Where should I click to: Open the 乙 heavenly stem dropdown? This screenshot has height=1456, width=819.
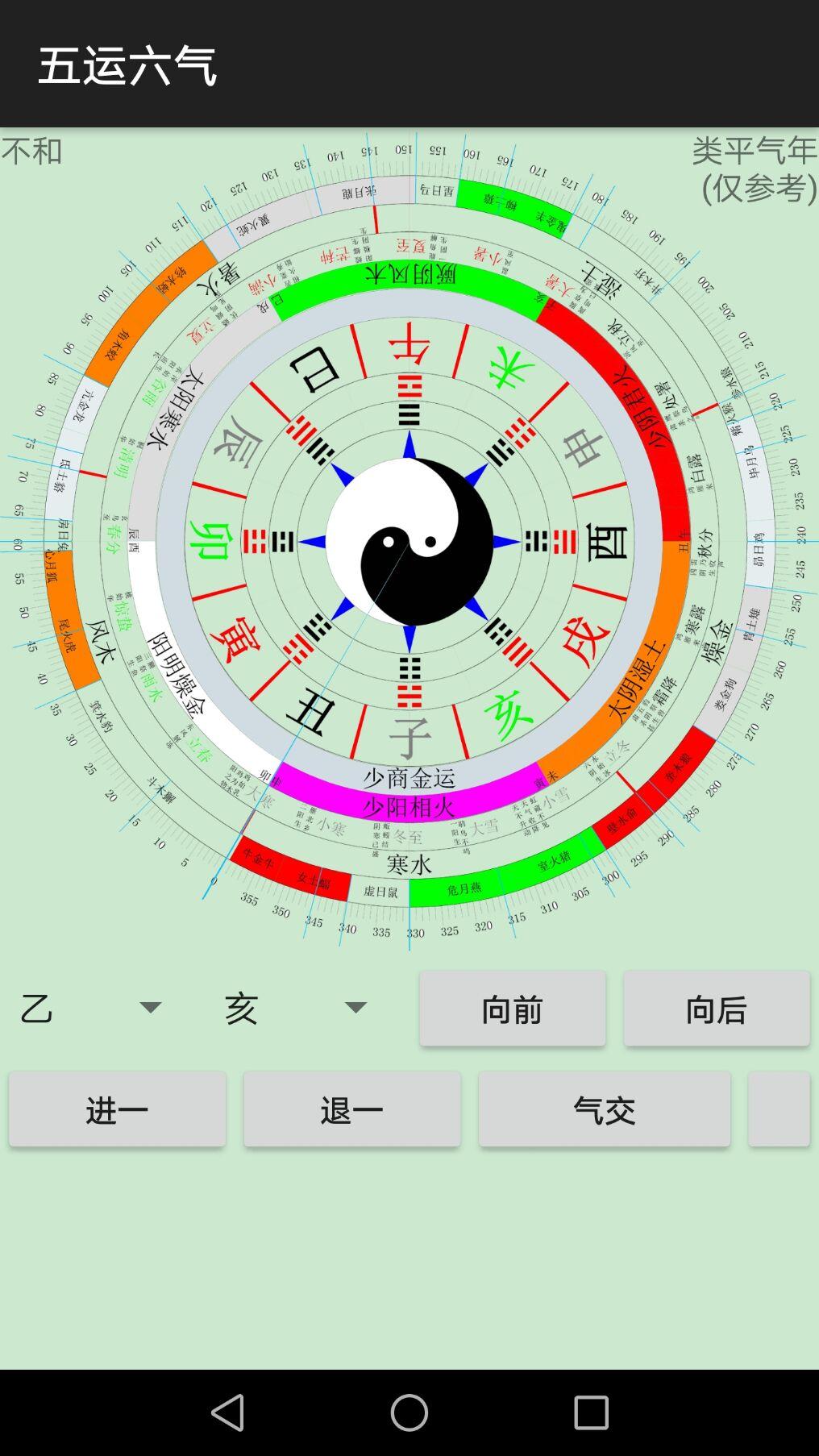coord(89,1009)
